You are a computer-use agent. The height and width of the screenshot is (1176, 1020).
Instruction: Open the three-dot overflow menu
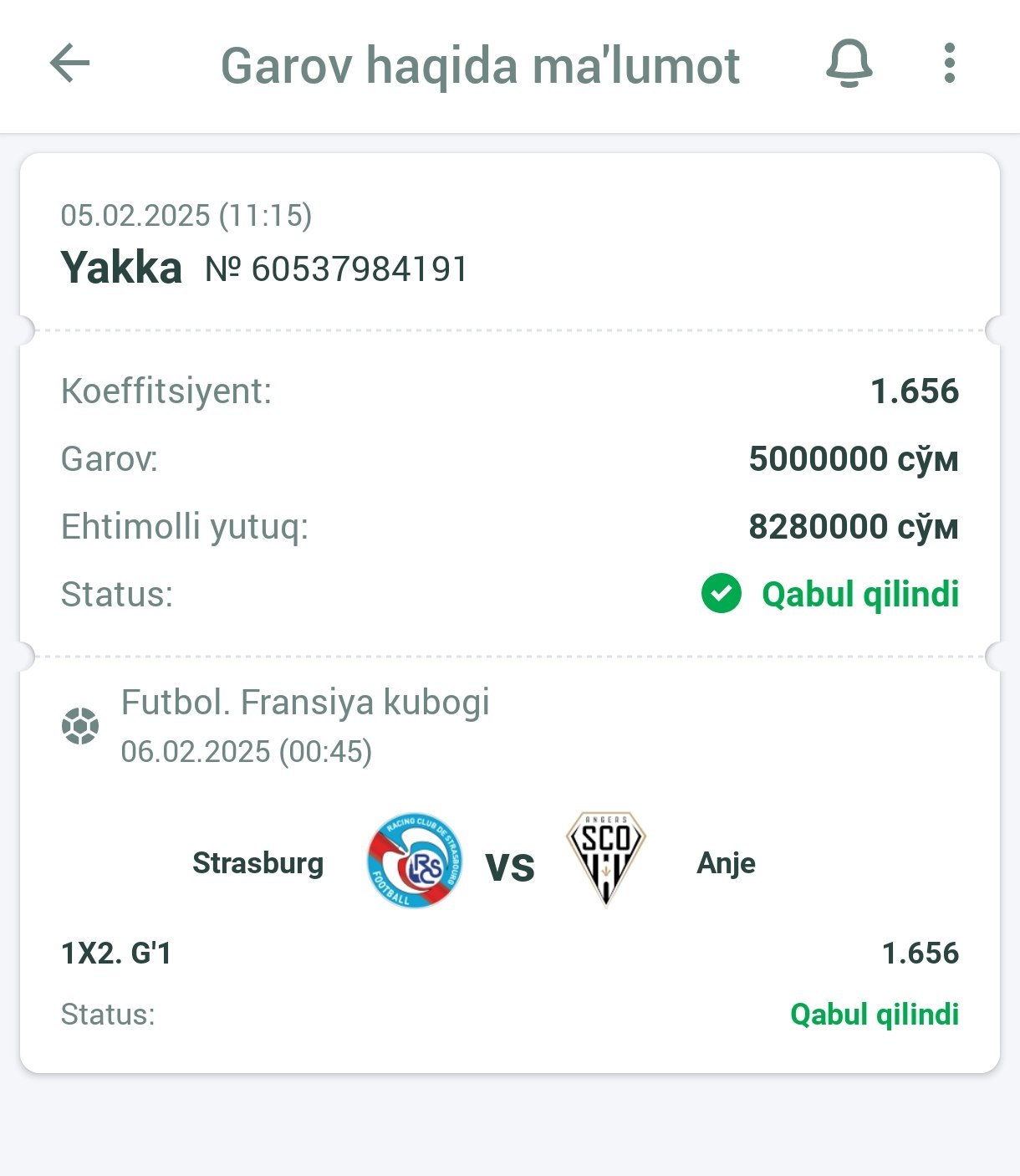tap(949, 64)
